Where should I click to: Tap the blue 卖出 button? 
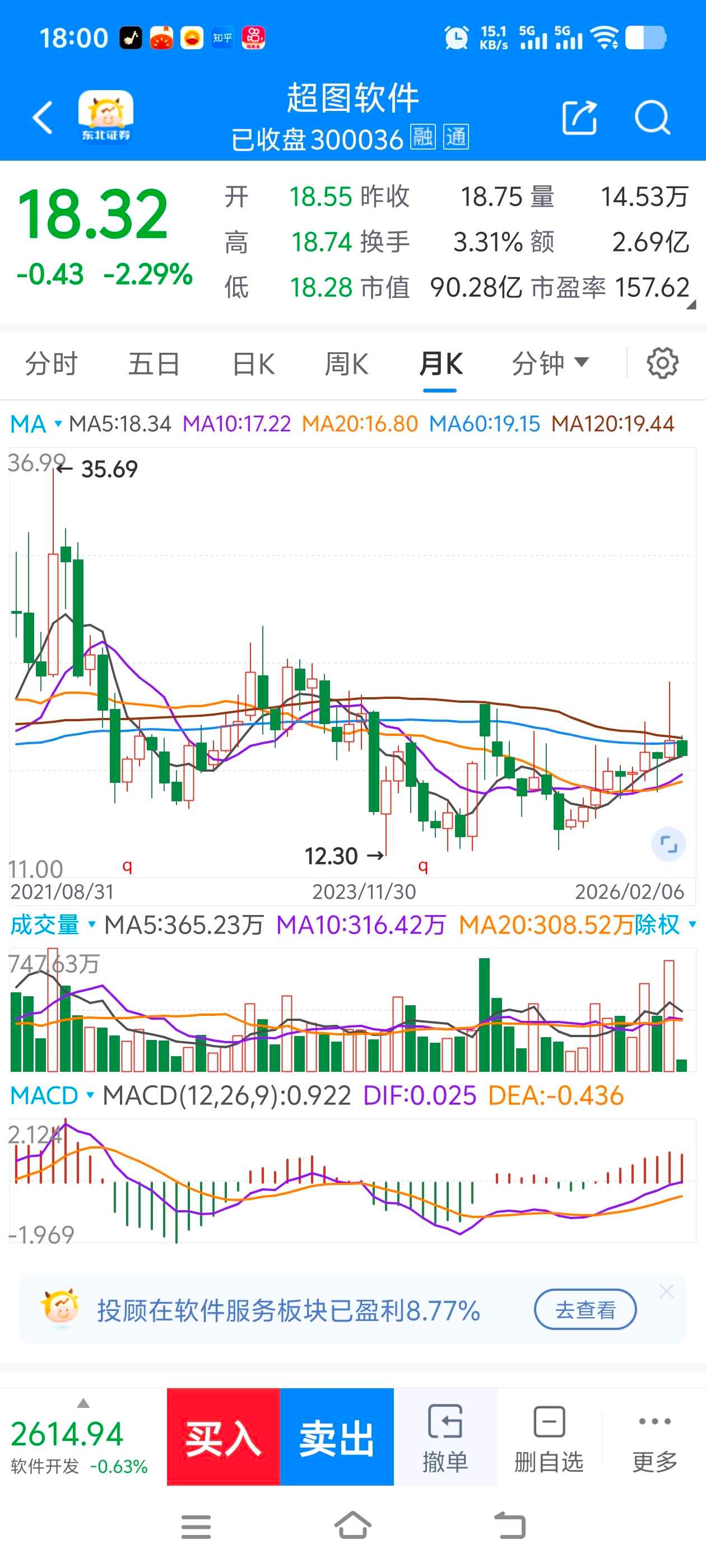click(336, 1437)
